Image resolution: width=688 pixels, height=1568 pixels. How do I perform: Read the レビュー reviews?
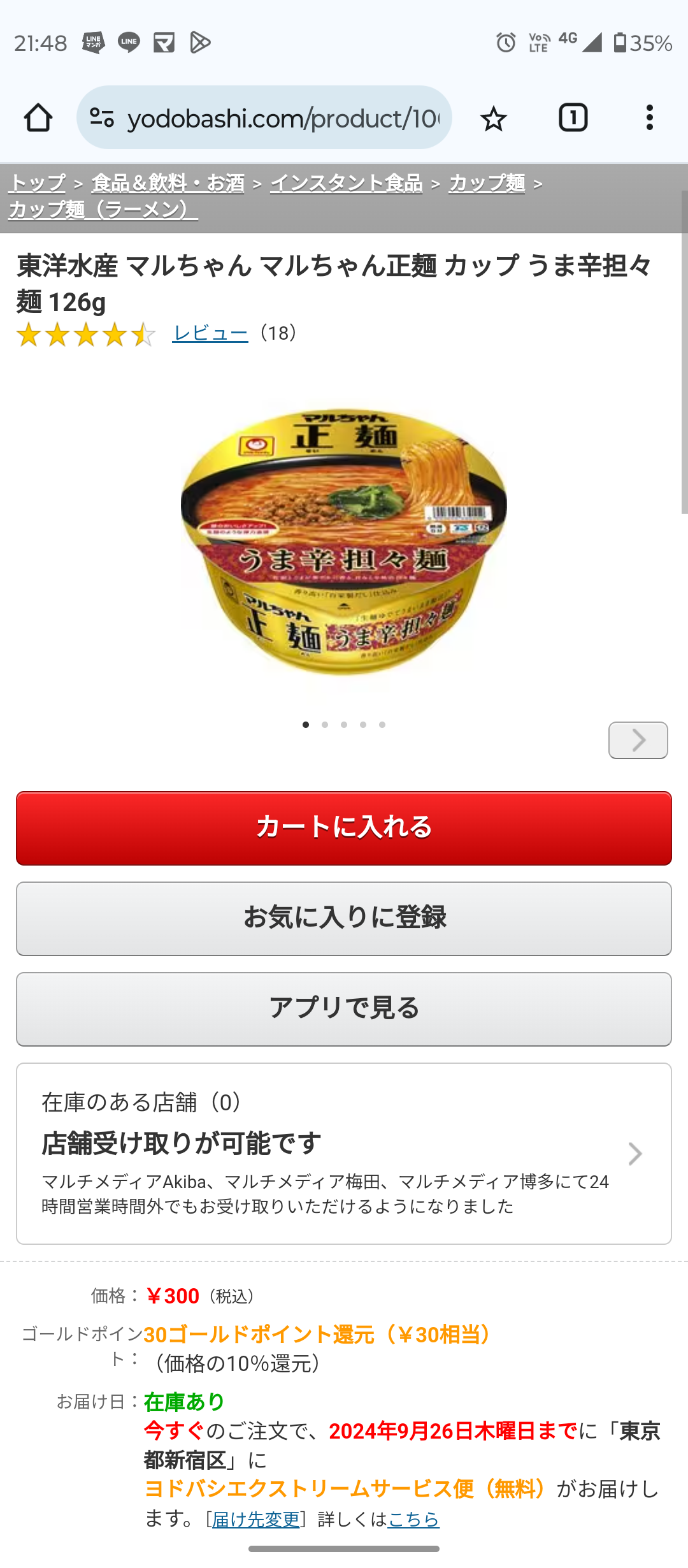(210, 333)
